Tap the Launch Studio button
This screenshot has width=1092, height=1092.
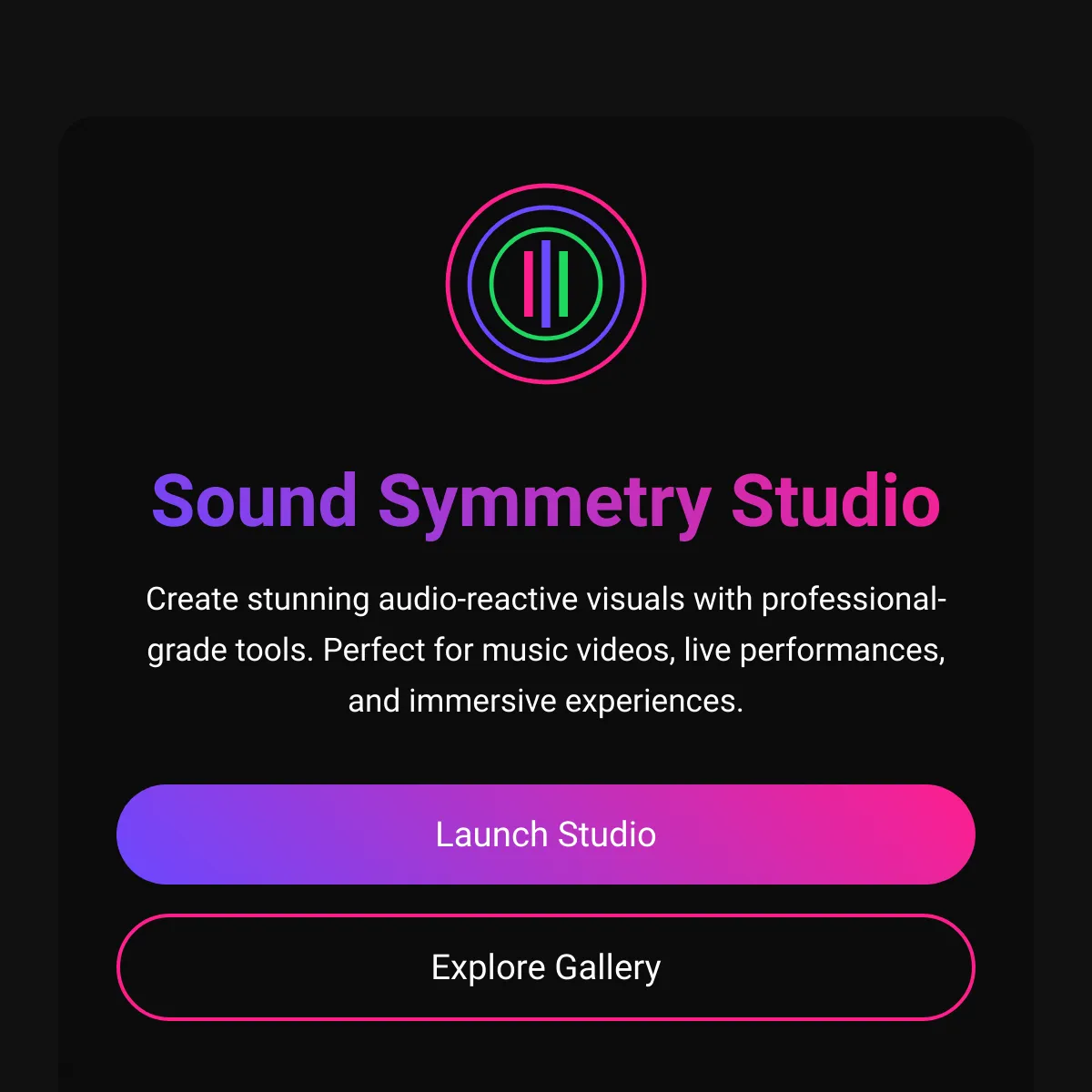546,834
